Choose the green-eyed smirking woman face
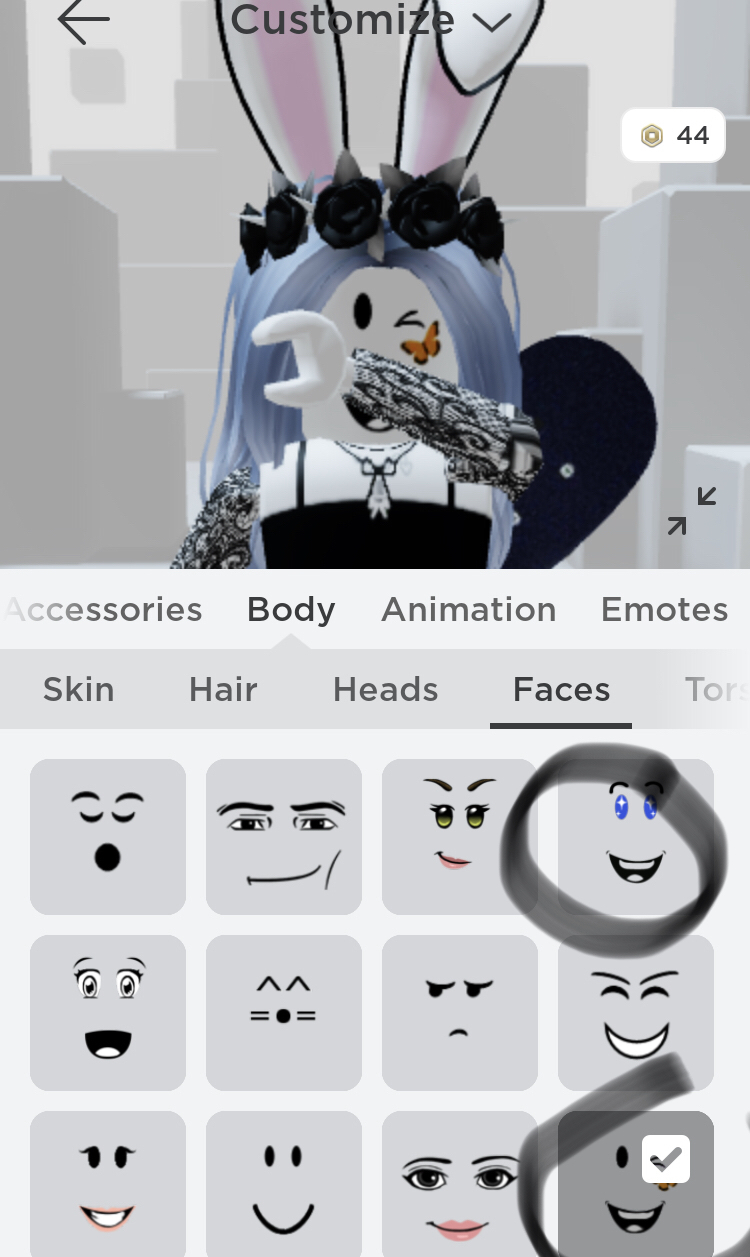This screenshot has height=1257, width=750. tap(460, 837)
